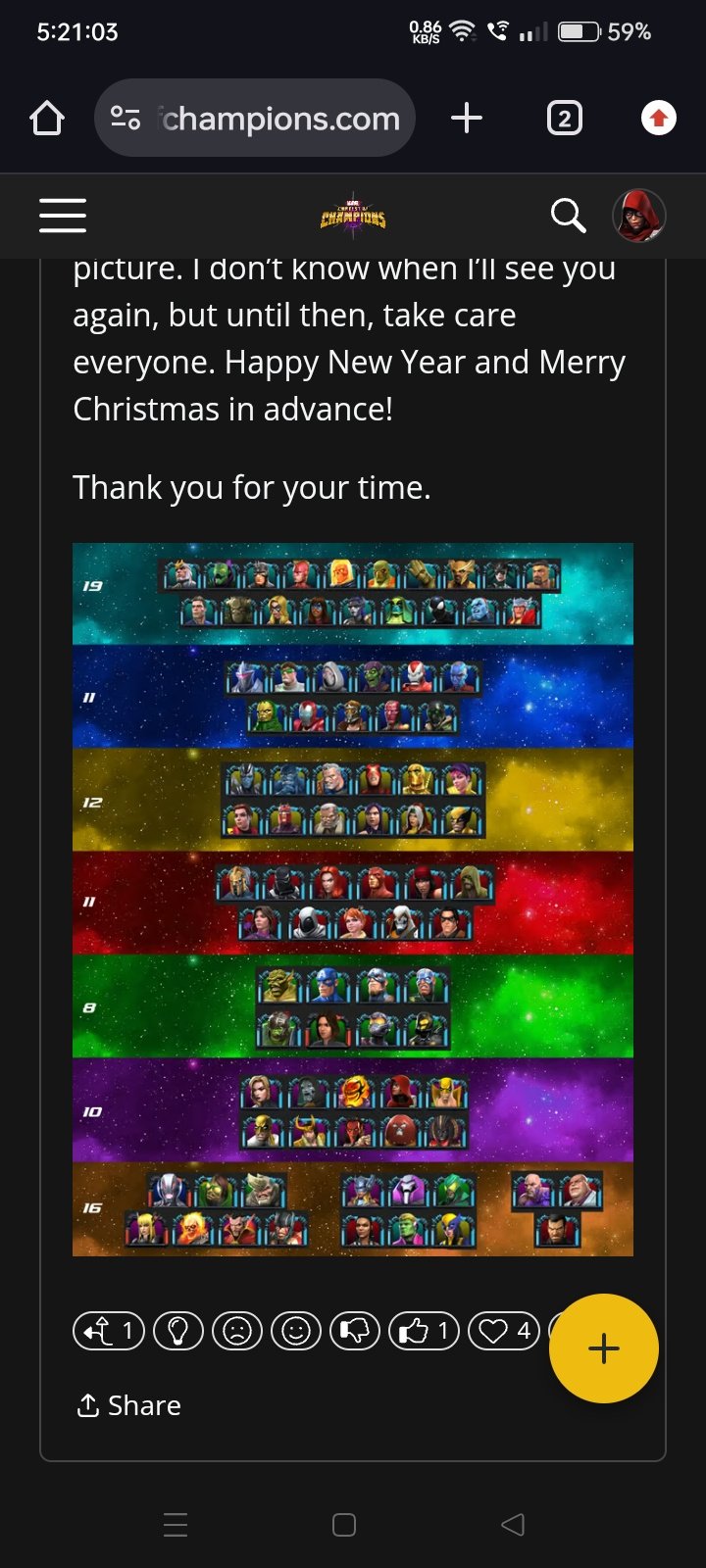The image size is (706, 1568).
Task: React with the off-topic arrow reaction
Action: 109,1331
